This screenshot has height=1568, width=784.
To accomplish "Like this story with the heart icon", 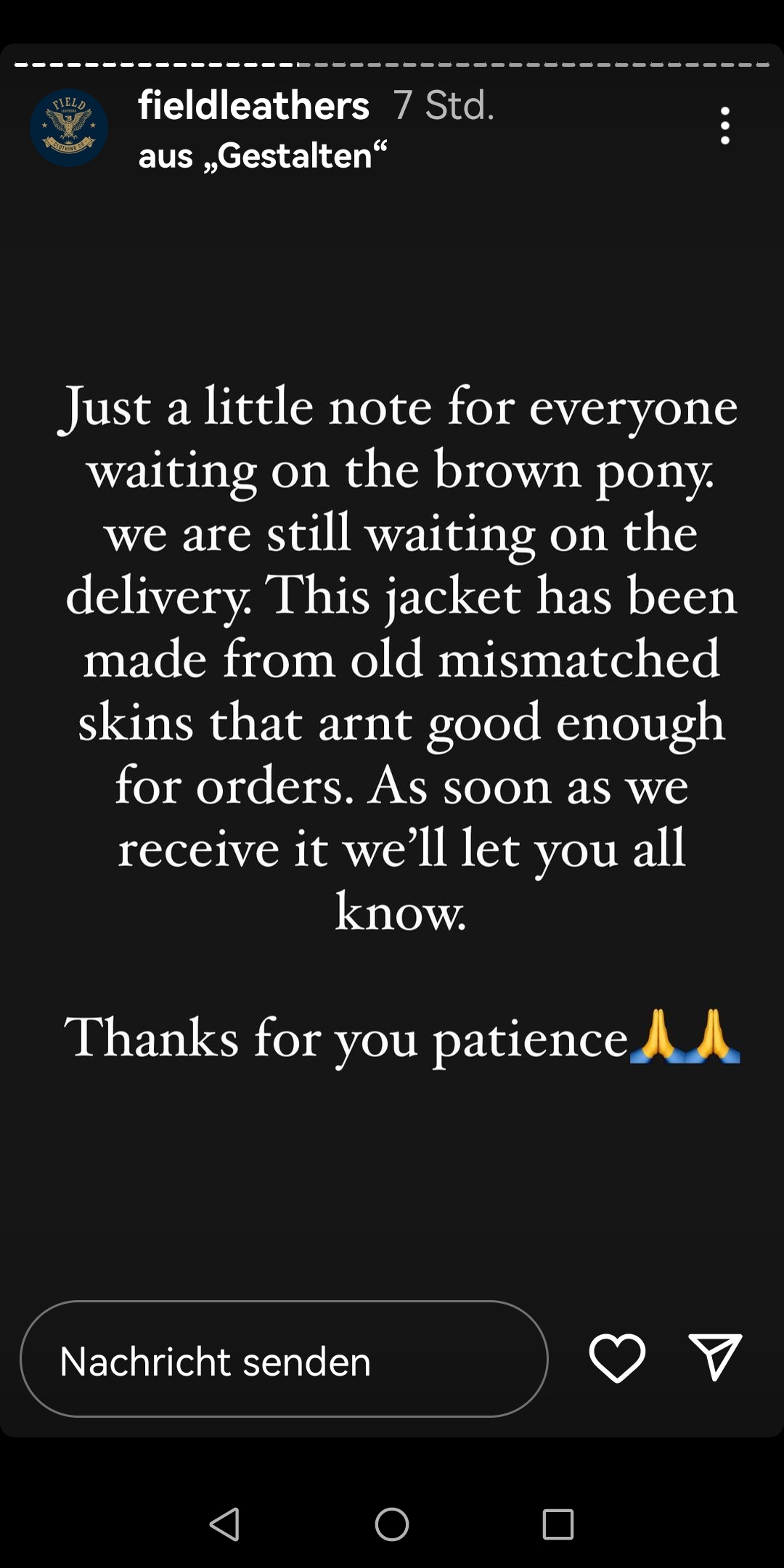I will pyautogui.click(x=617, y=1357).
